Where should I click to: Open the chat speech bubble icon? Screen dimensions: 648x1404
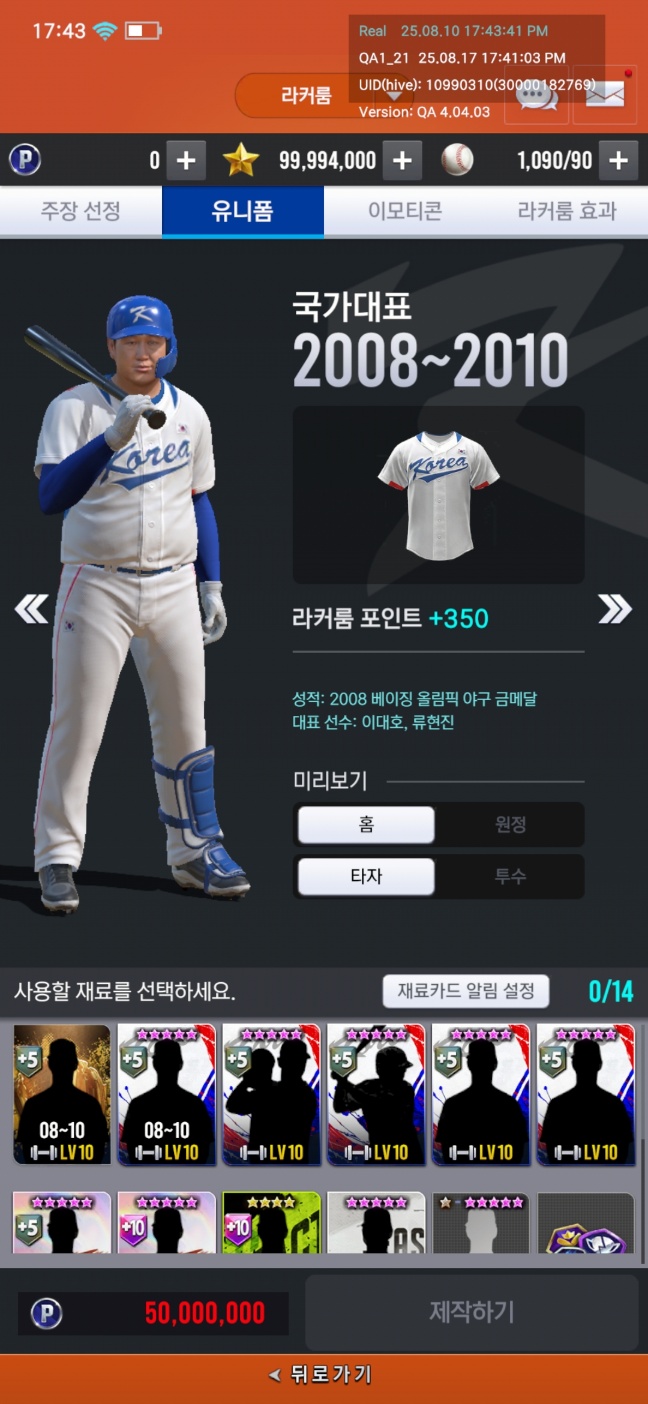(x=537, y=96)
